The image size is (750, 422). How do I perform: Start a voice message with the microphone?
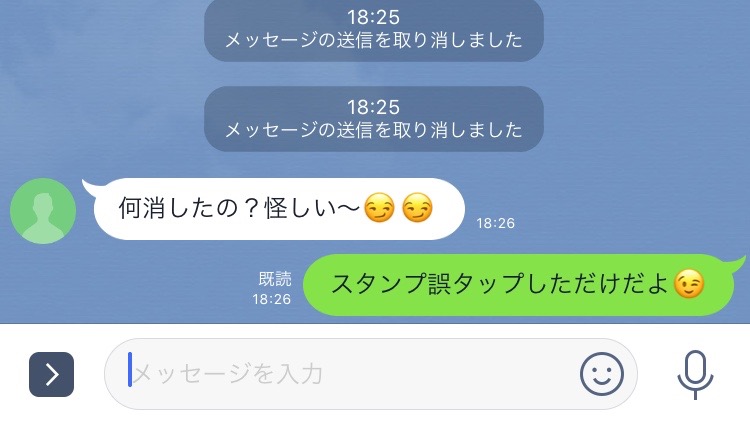(695, 374)
